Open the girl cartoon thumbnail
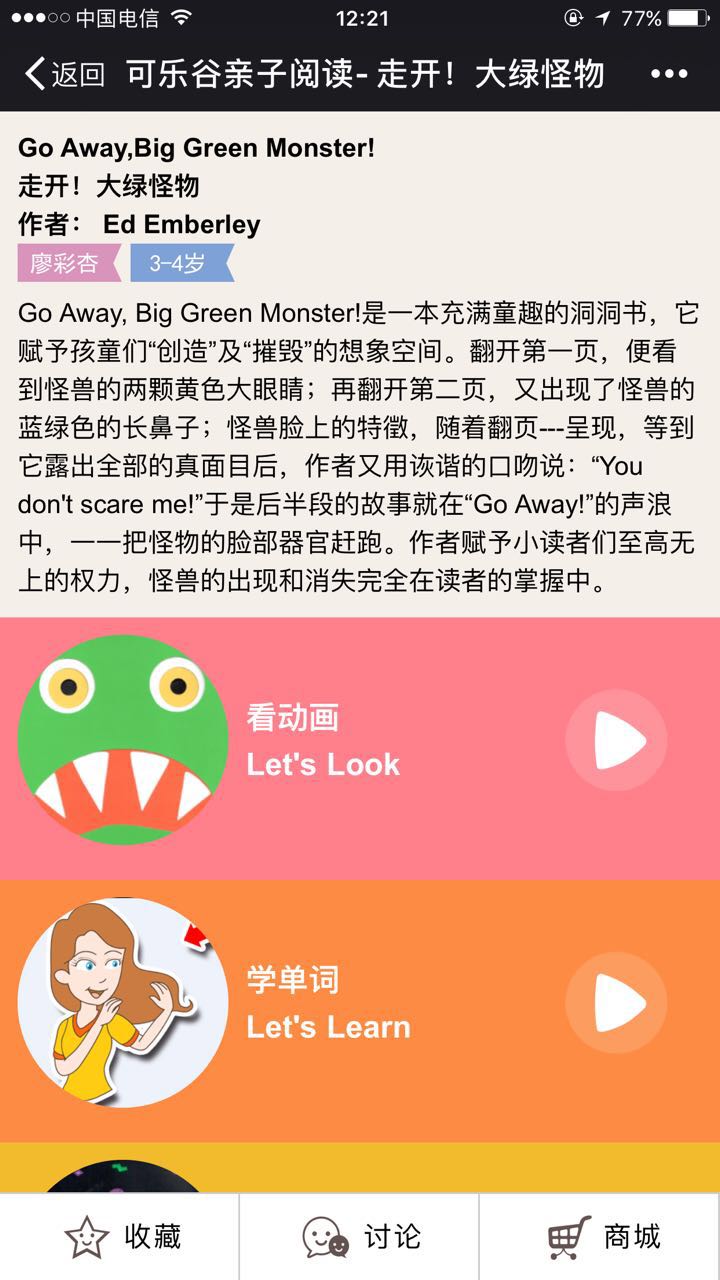Viewport: 720px width, 1280px height. tap(123, 1002)
